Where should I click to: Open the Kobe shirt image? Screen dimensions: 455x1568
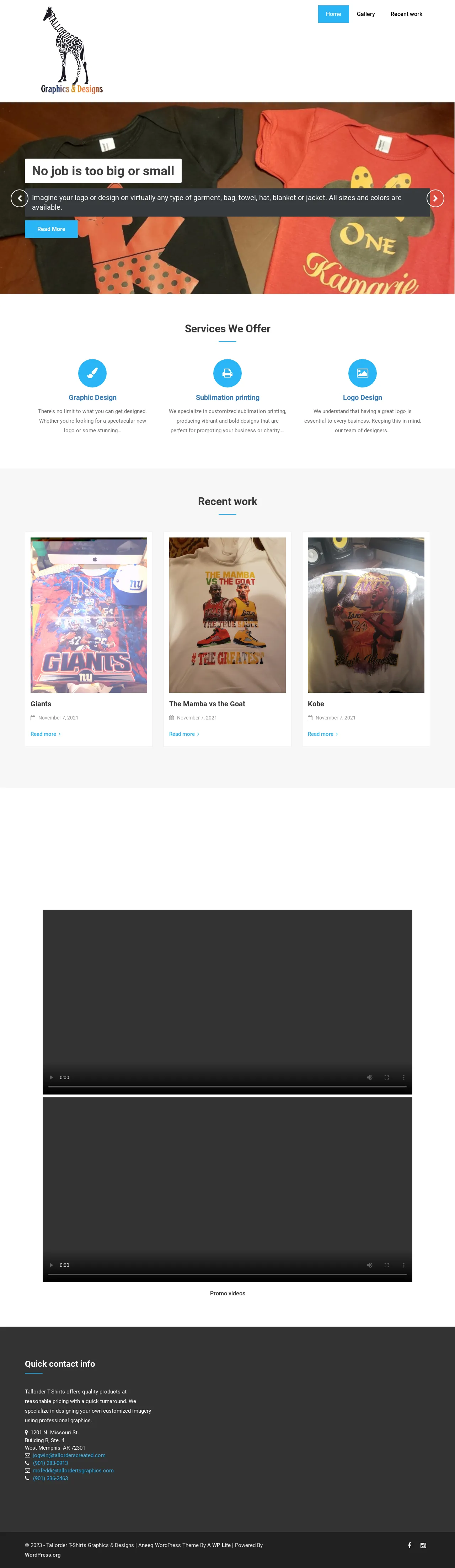point(365,615)
